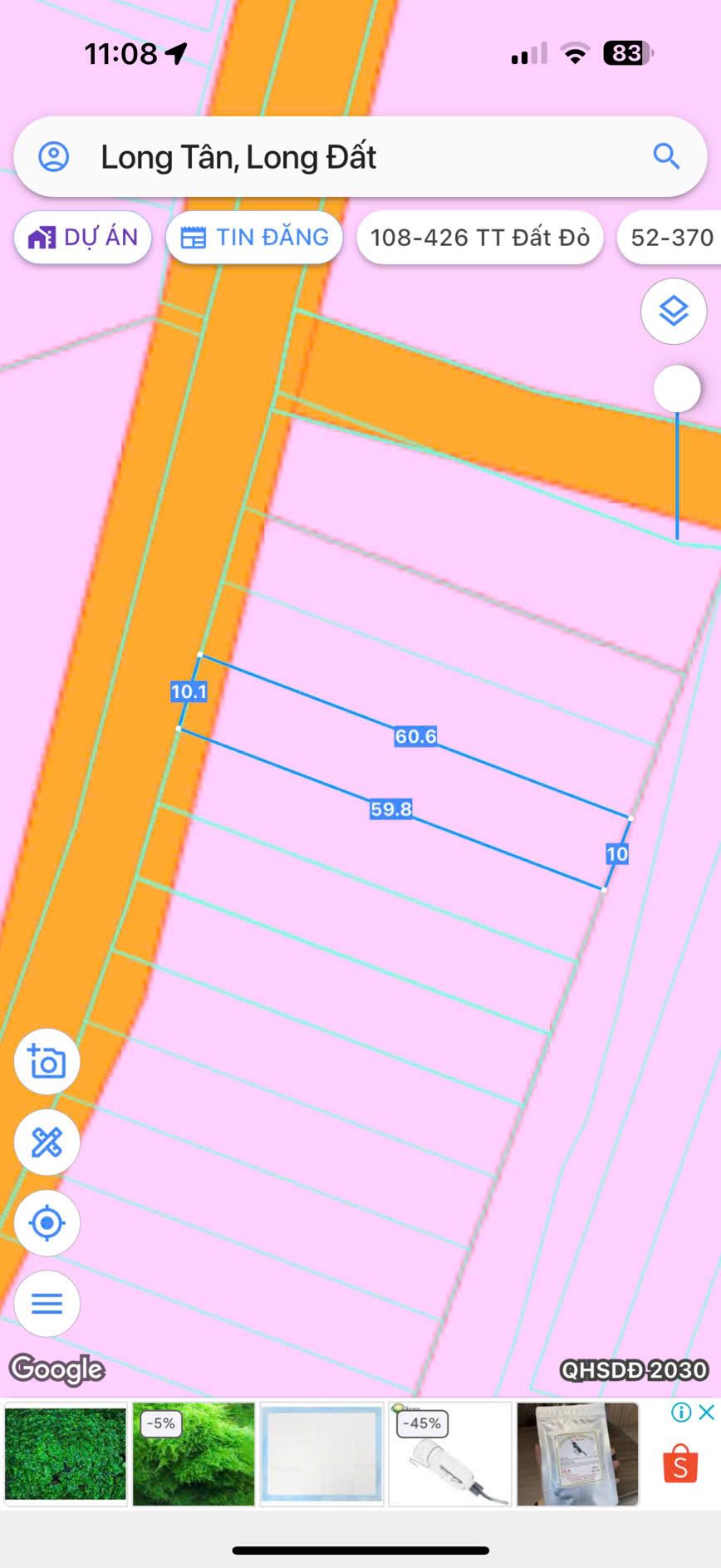
Task: Open the ad info icon
Action: coord(681,1412)
